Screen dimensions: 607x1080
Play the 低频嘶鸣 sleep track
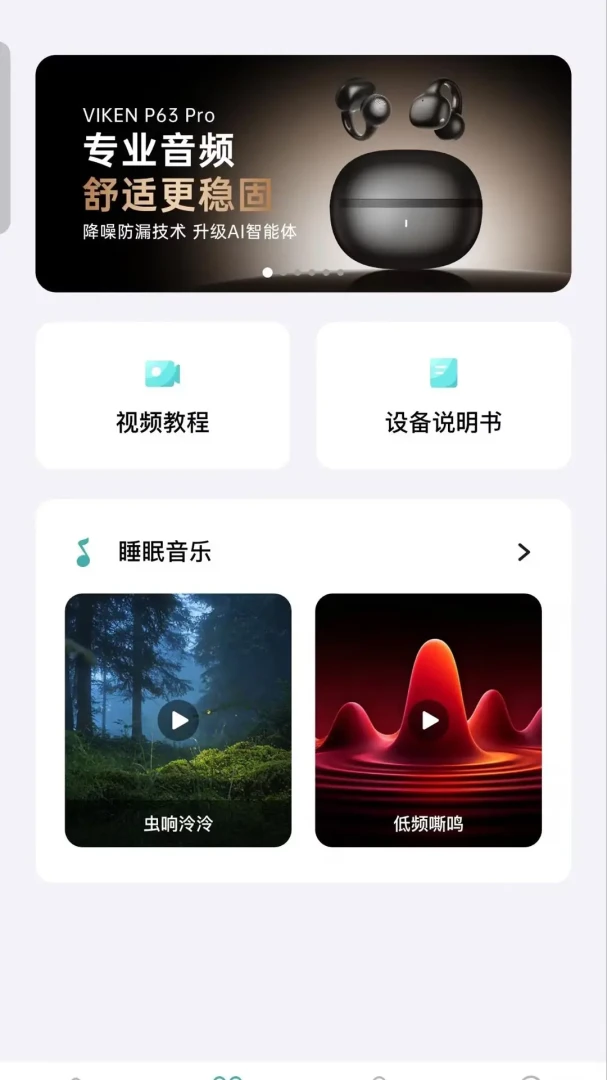429,720
